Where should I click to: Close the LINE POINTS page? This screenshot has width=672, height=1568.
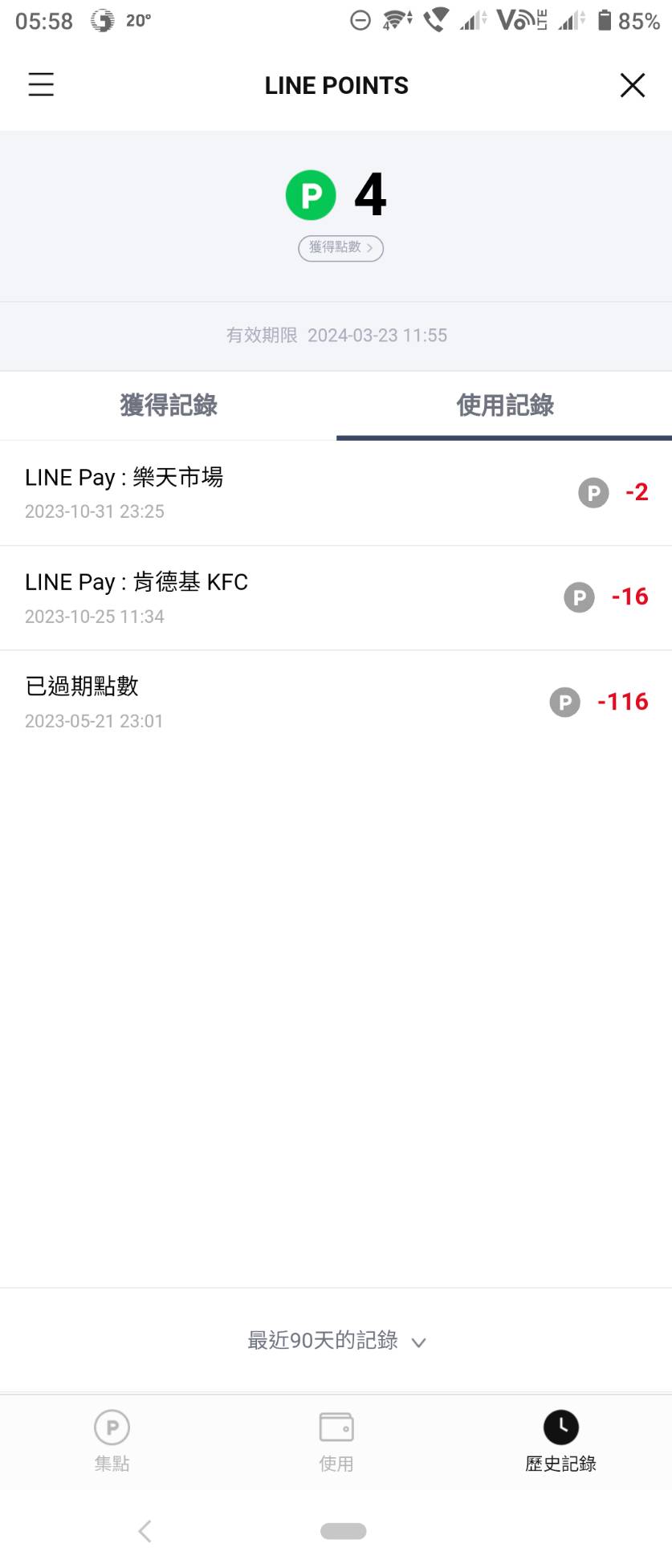(632, 85)
